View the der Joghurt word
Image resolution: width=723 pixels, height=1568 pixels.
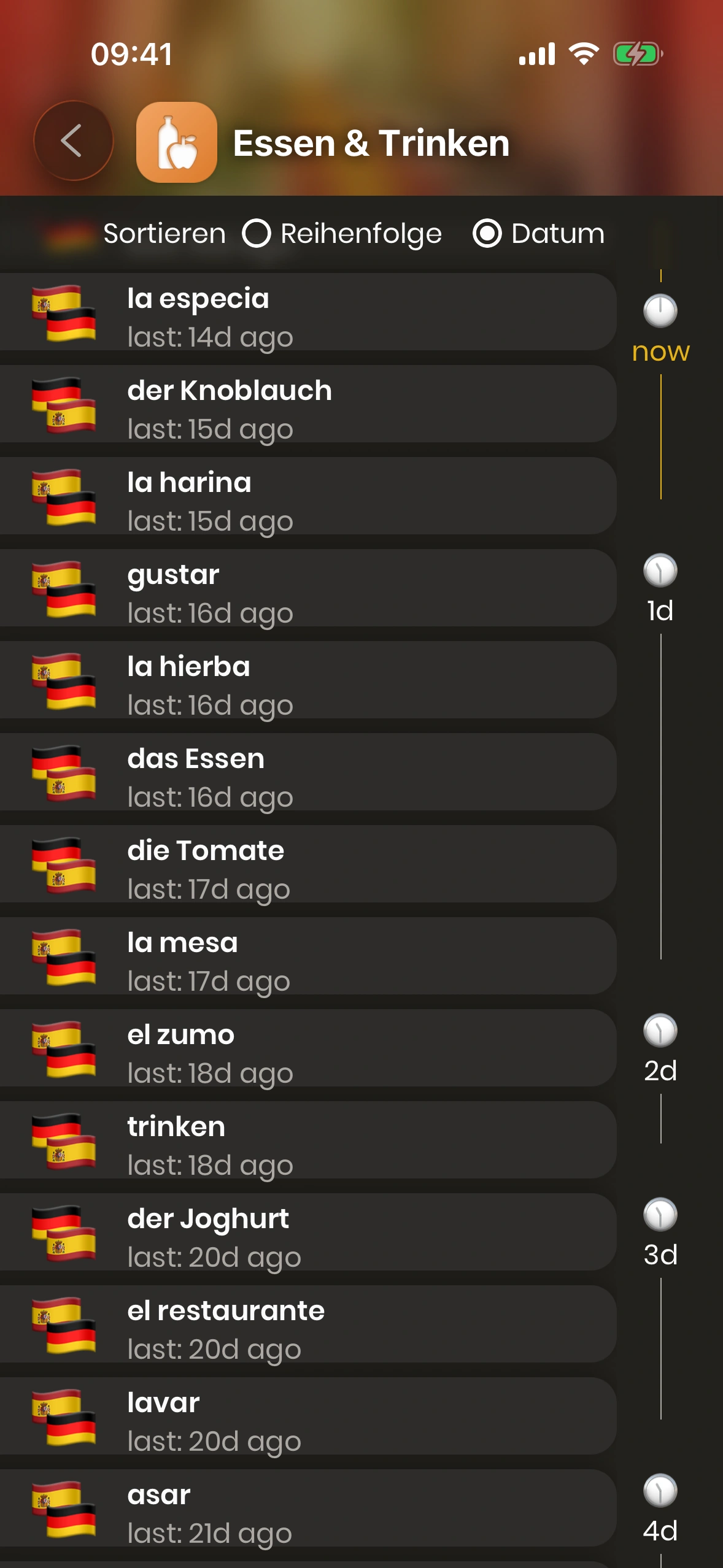307,1232
